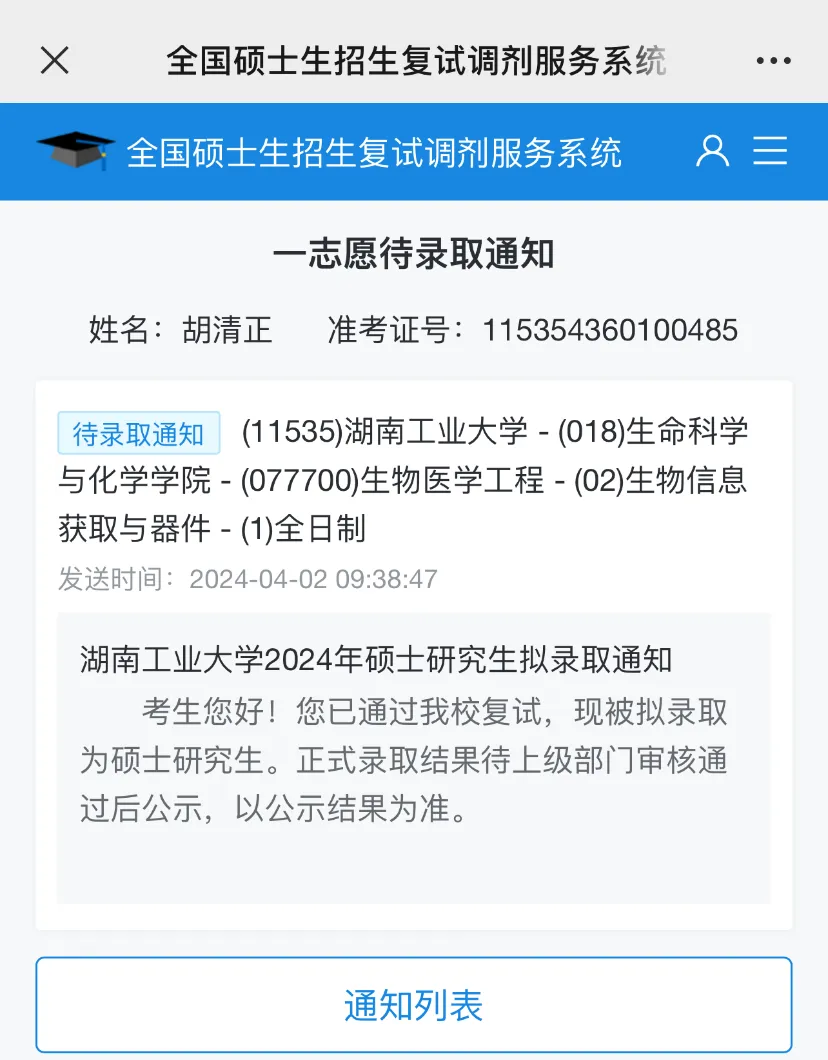
Task: Open the user account icon
Action: 712,150
